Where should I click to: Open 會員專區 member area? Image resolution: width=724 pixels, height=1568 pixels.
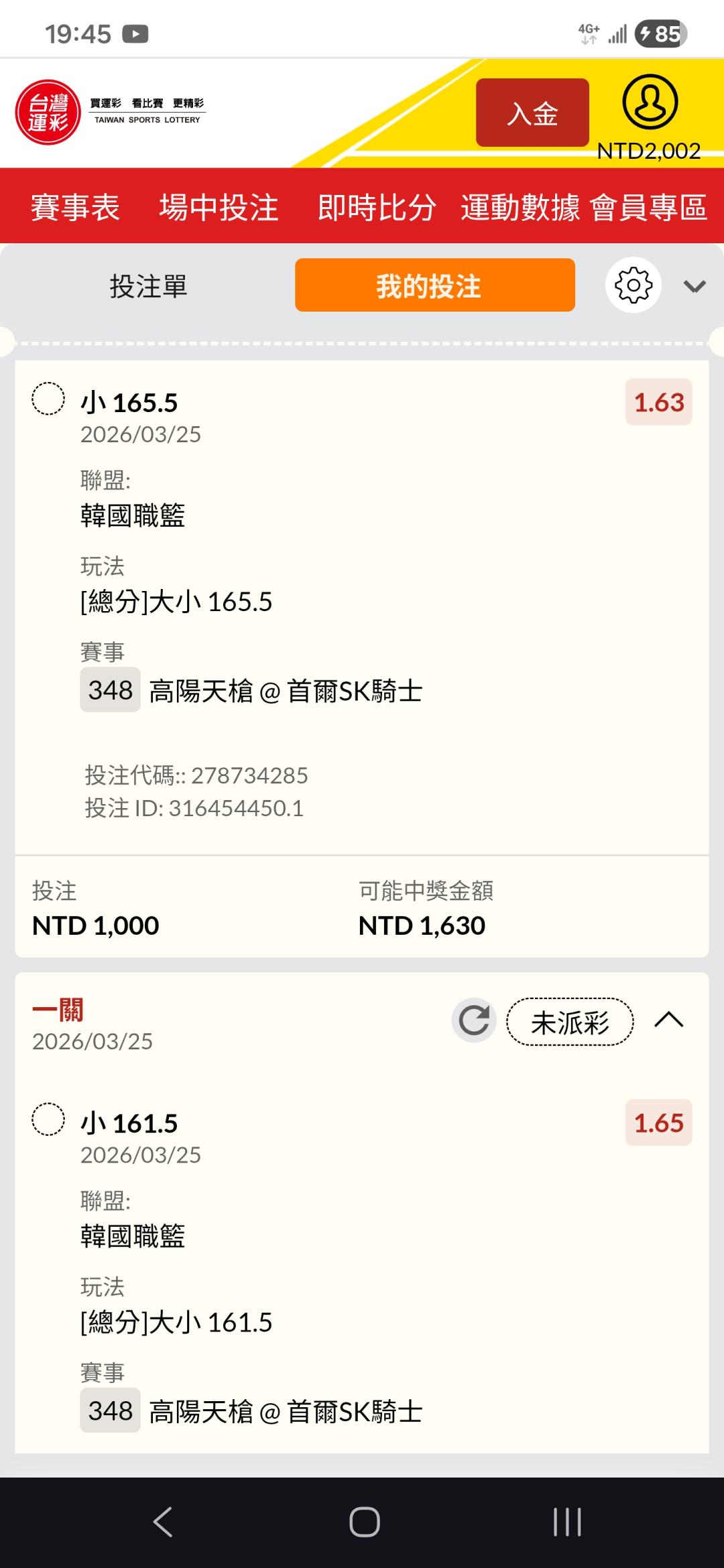649,207
